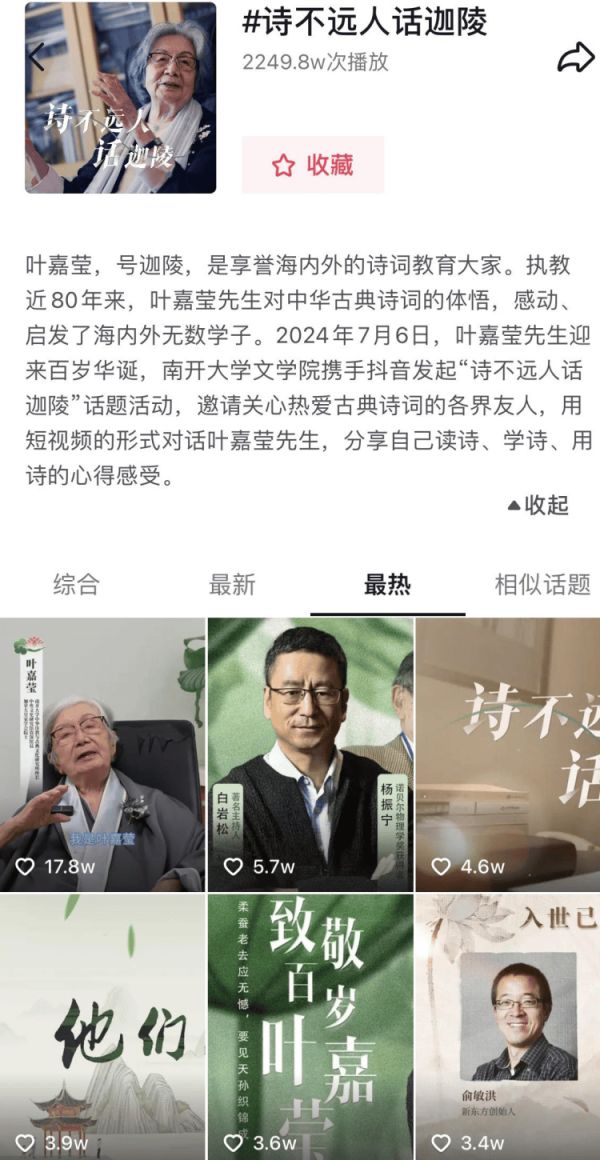
Task: Share this topic via the arrow icon
Action: [575, 59]
